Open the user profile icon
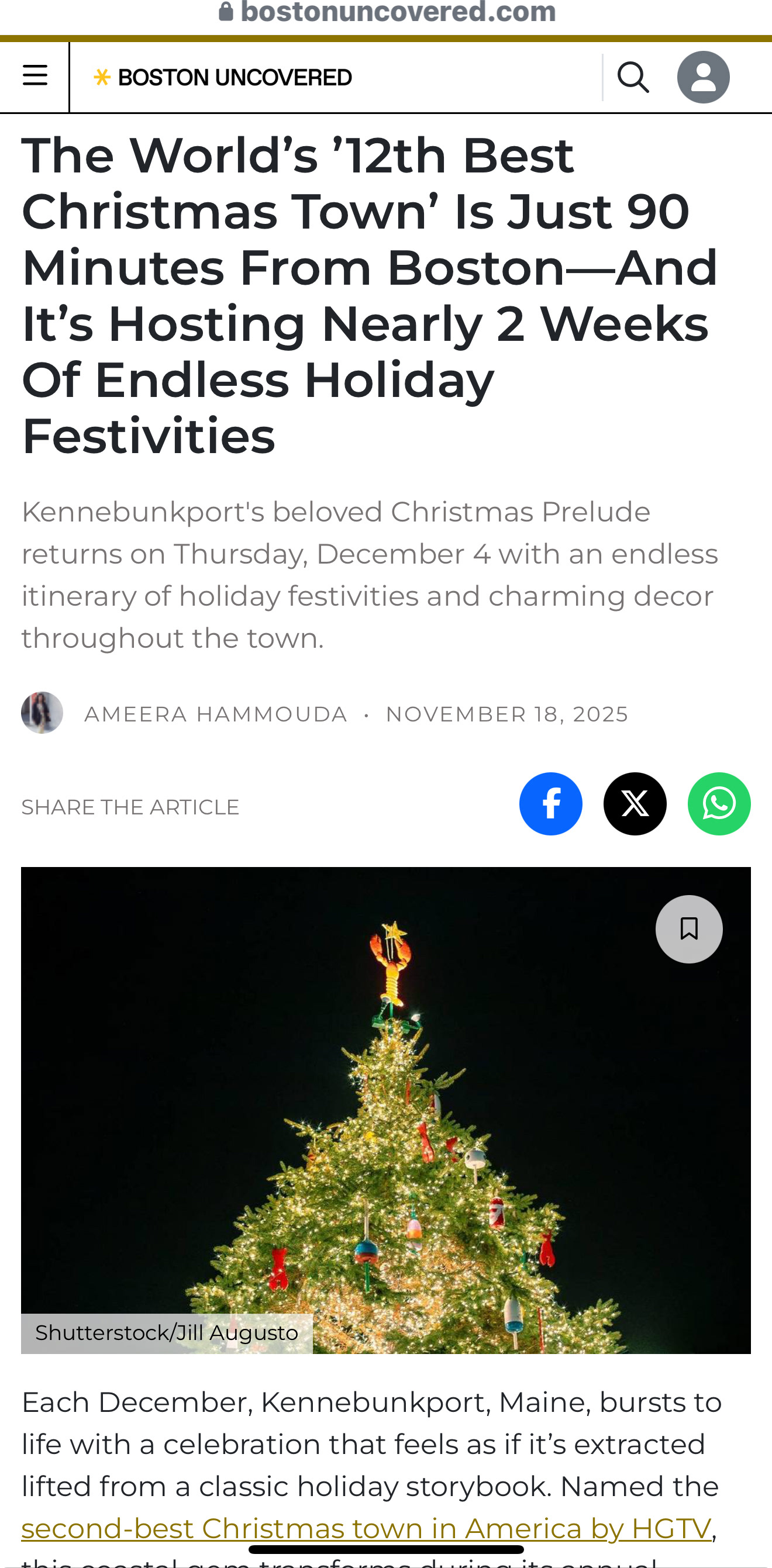The image size is (772, 1568). click(x=703, y=77)
